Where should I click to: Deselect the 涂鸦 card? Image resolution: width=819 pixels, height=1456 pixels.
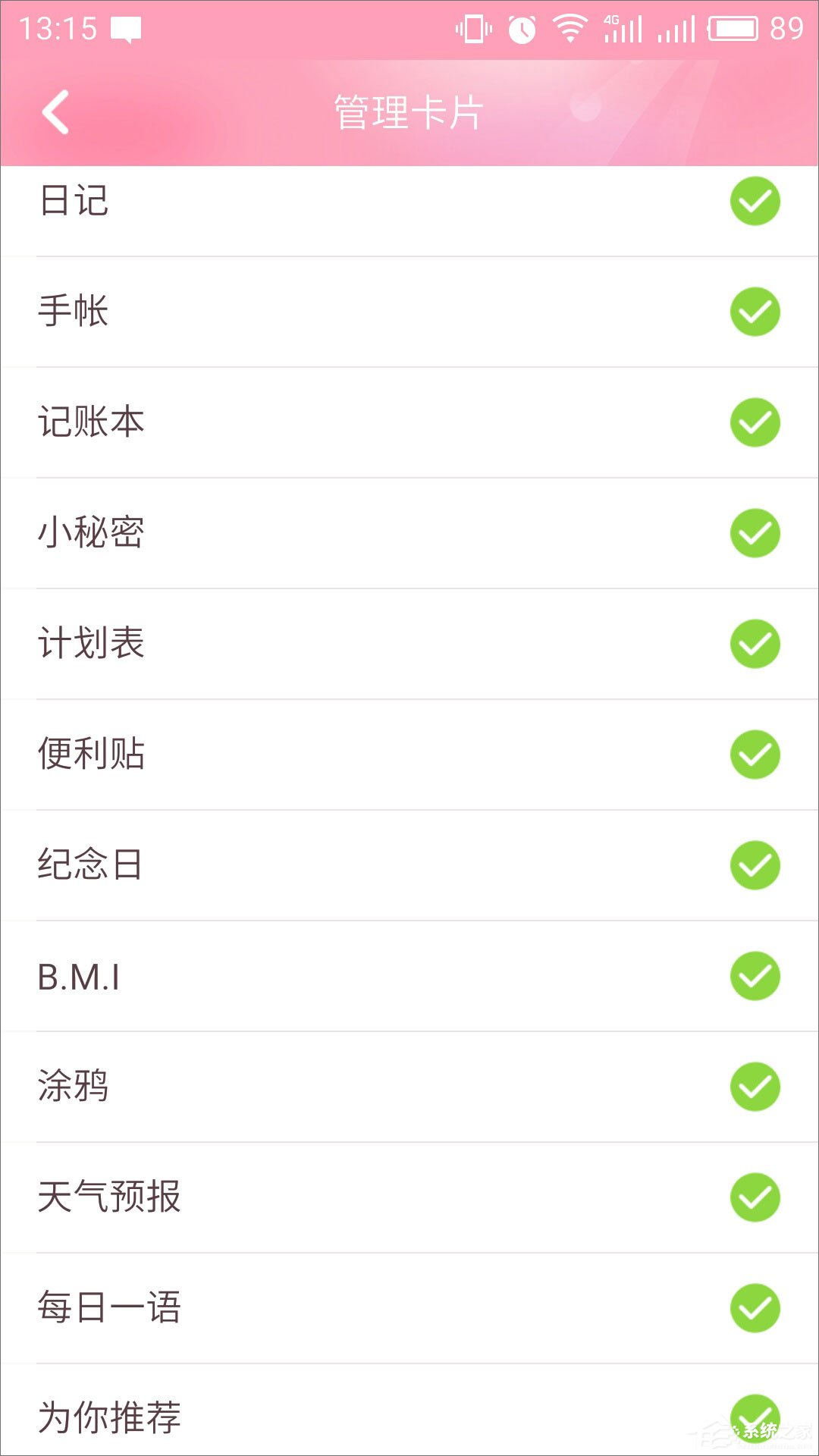(755, 1087)
